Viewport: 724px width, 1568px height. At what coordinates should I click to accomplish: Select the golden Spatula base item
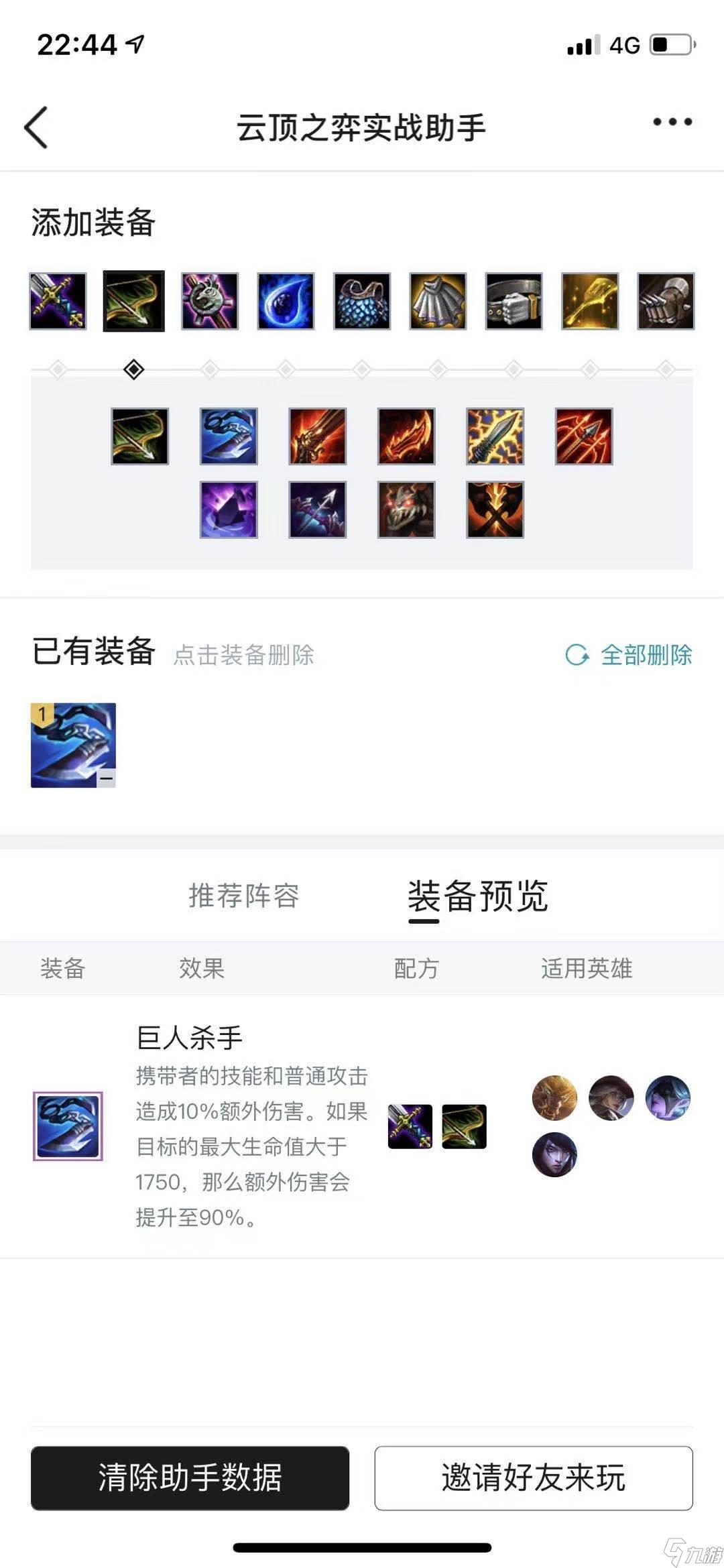pos(590,301)
